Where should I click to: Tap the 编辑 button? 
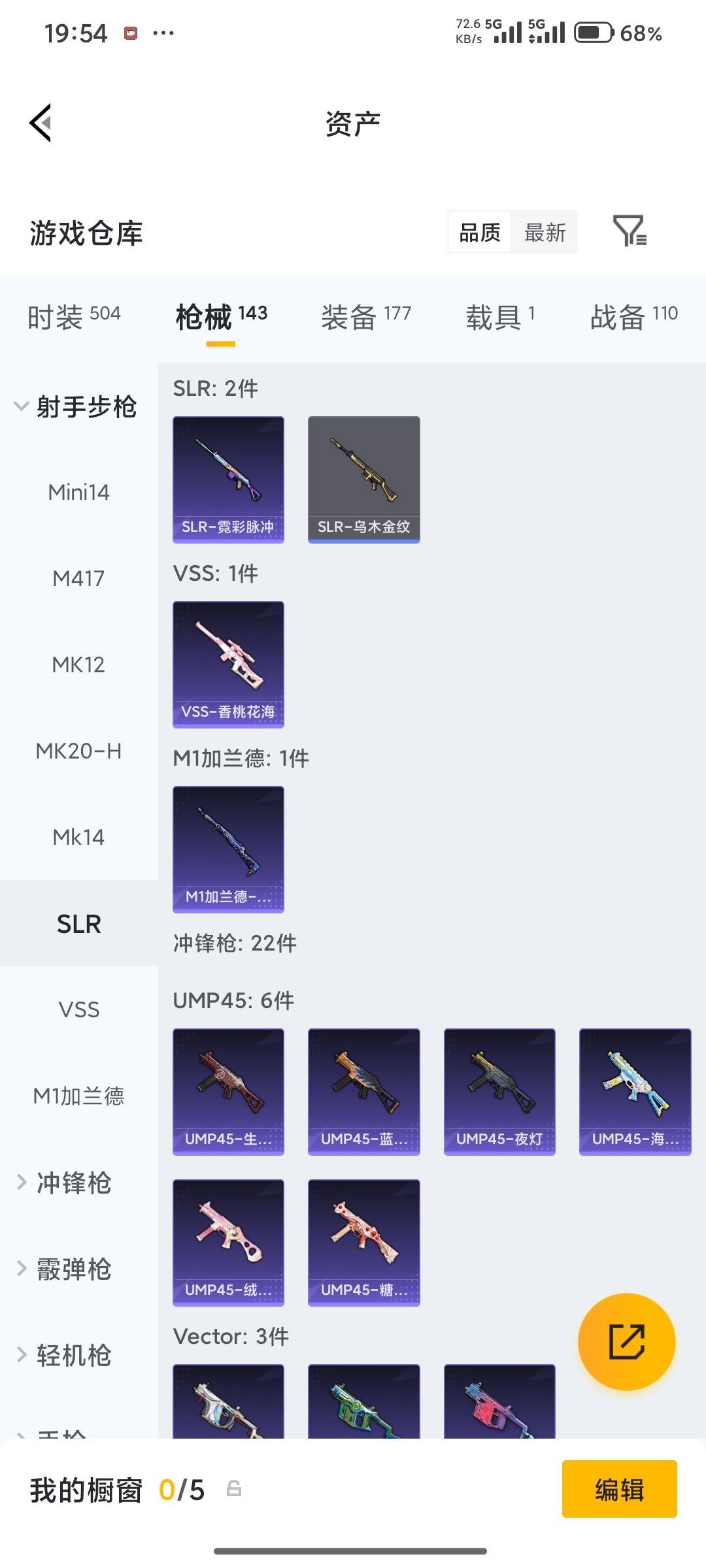[x=619, y=1490]
